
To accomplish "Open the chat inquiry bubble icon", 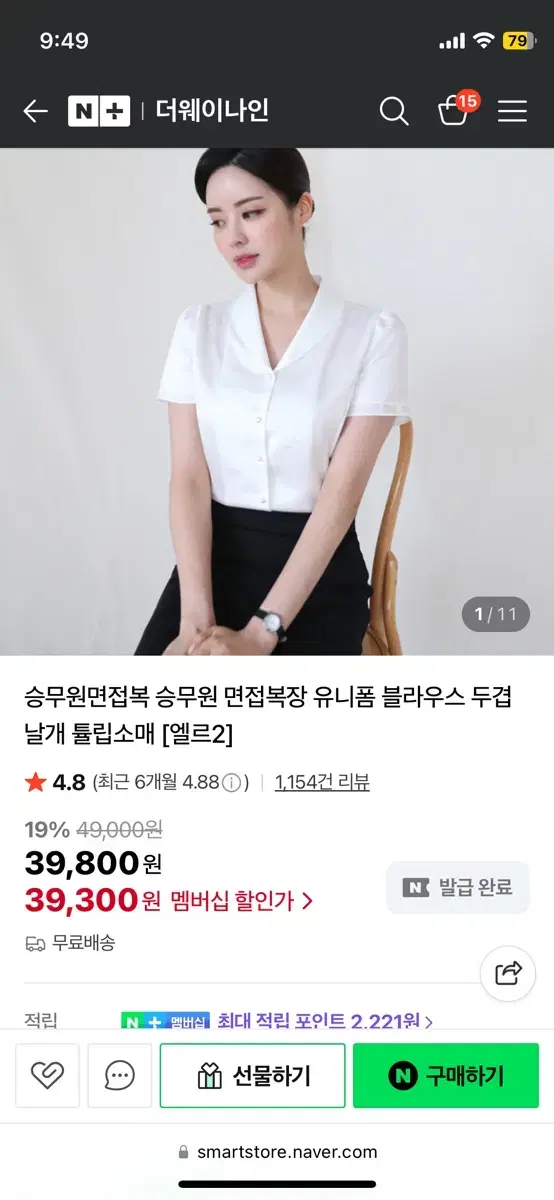I will [120, 1076].
